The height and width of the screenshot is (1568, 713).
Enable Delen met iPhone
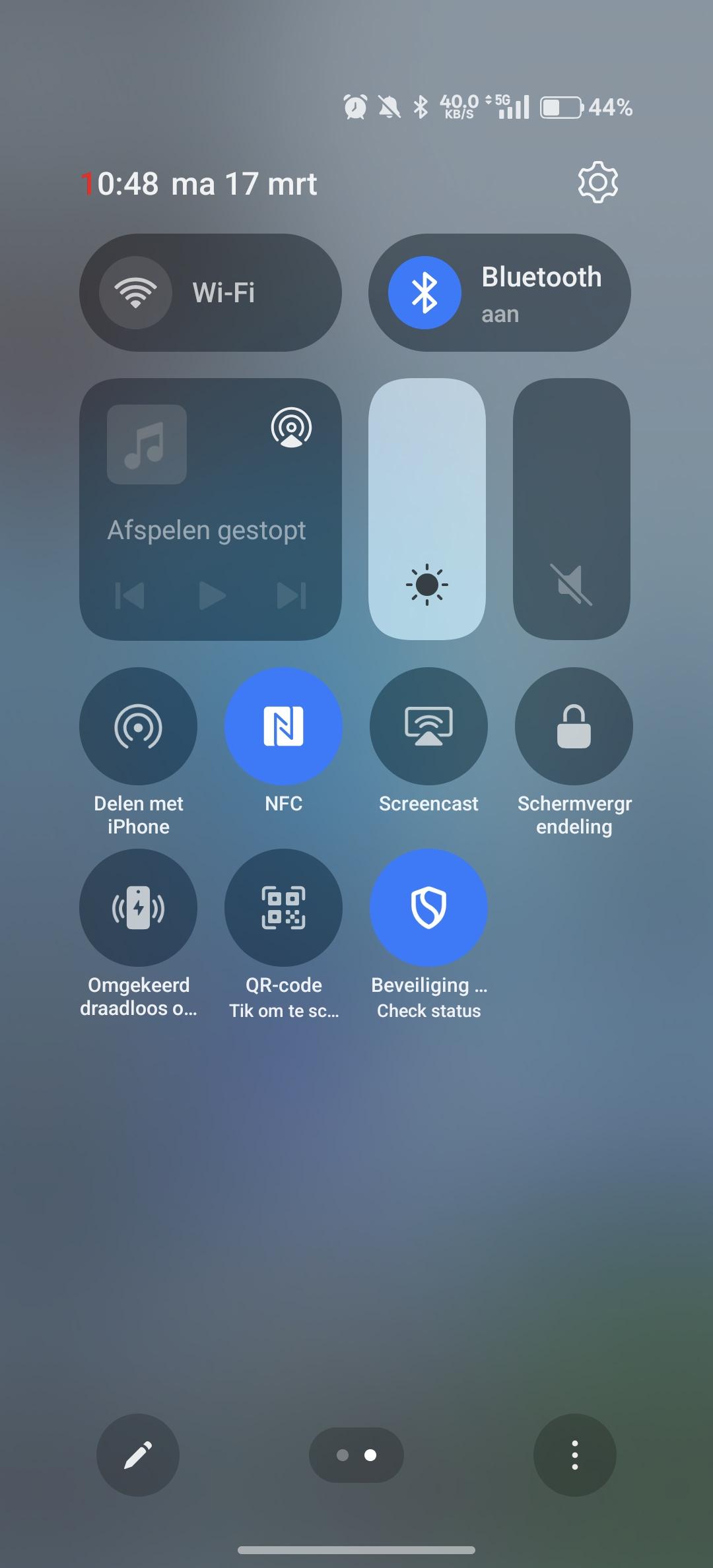pos(138,727)
